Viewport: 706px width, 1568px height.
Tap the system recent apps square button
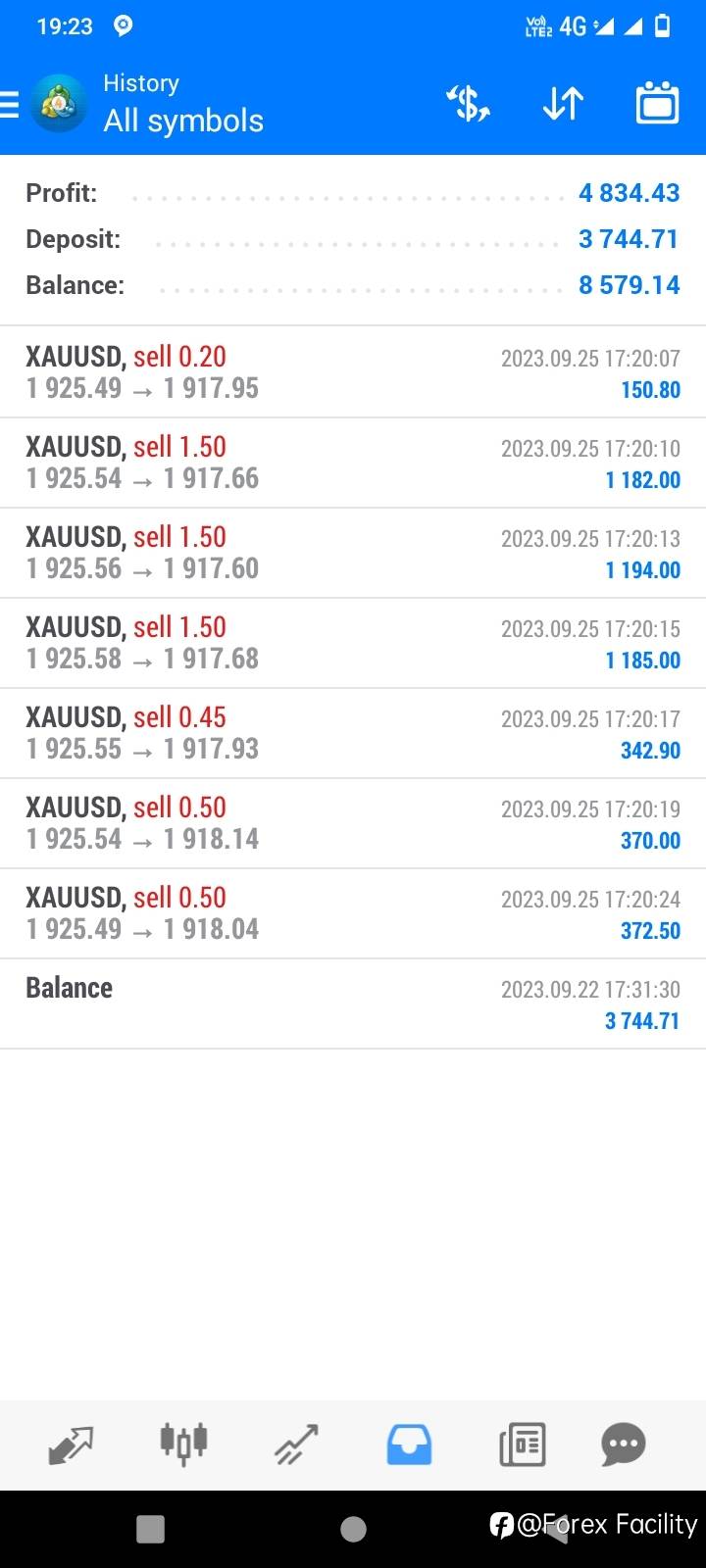point(150,1529)
